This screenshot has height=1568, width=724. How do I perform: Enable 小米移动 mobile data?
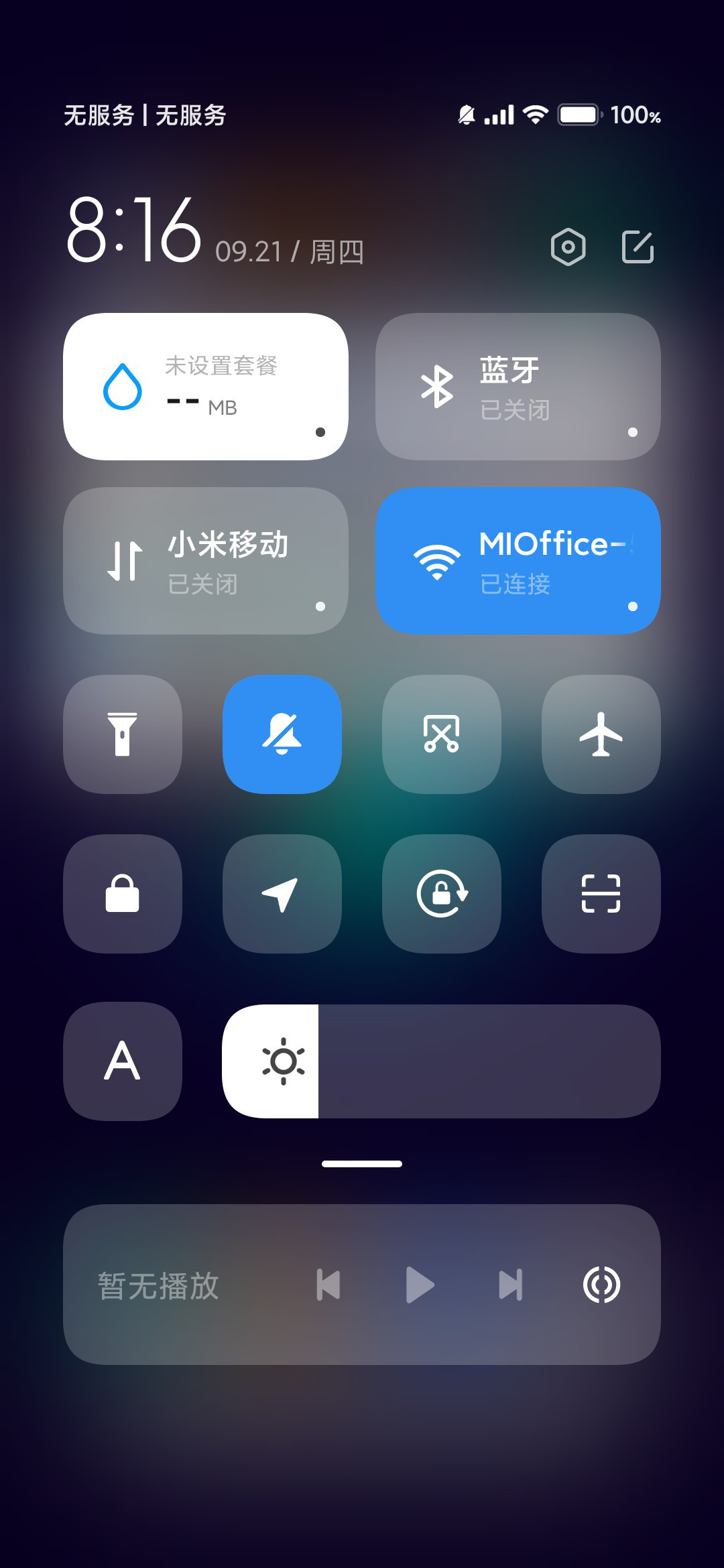coord(206,561)
